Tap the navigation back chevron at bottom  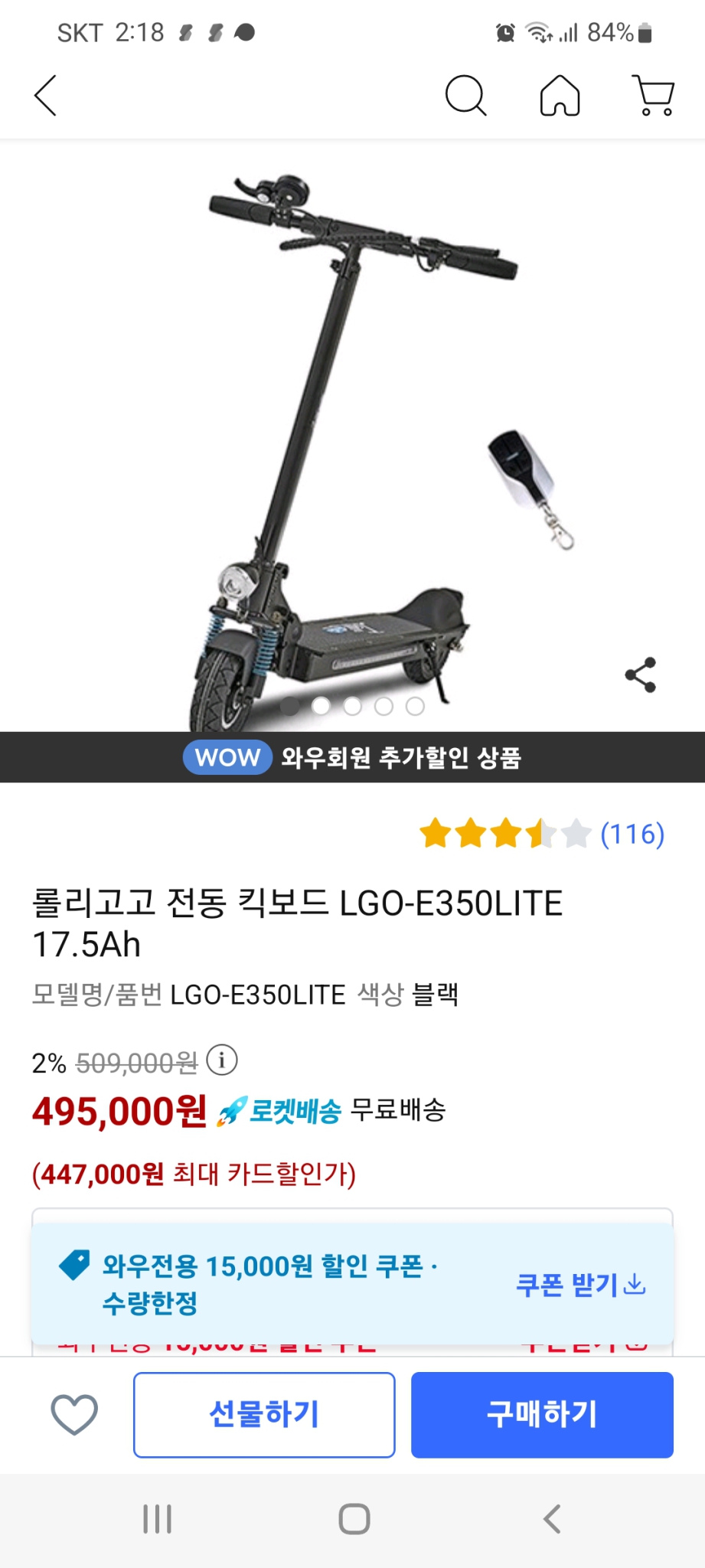553,1520
